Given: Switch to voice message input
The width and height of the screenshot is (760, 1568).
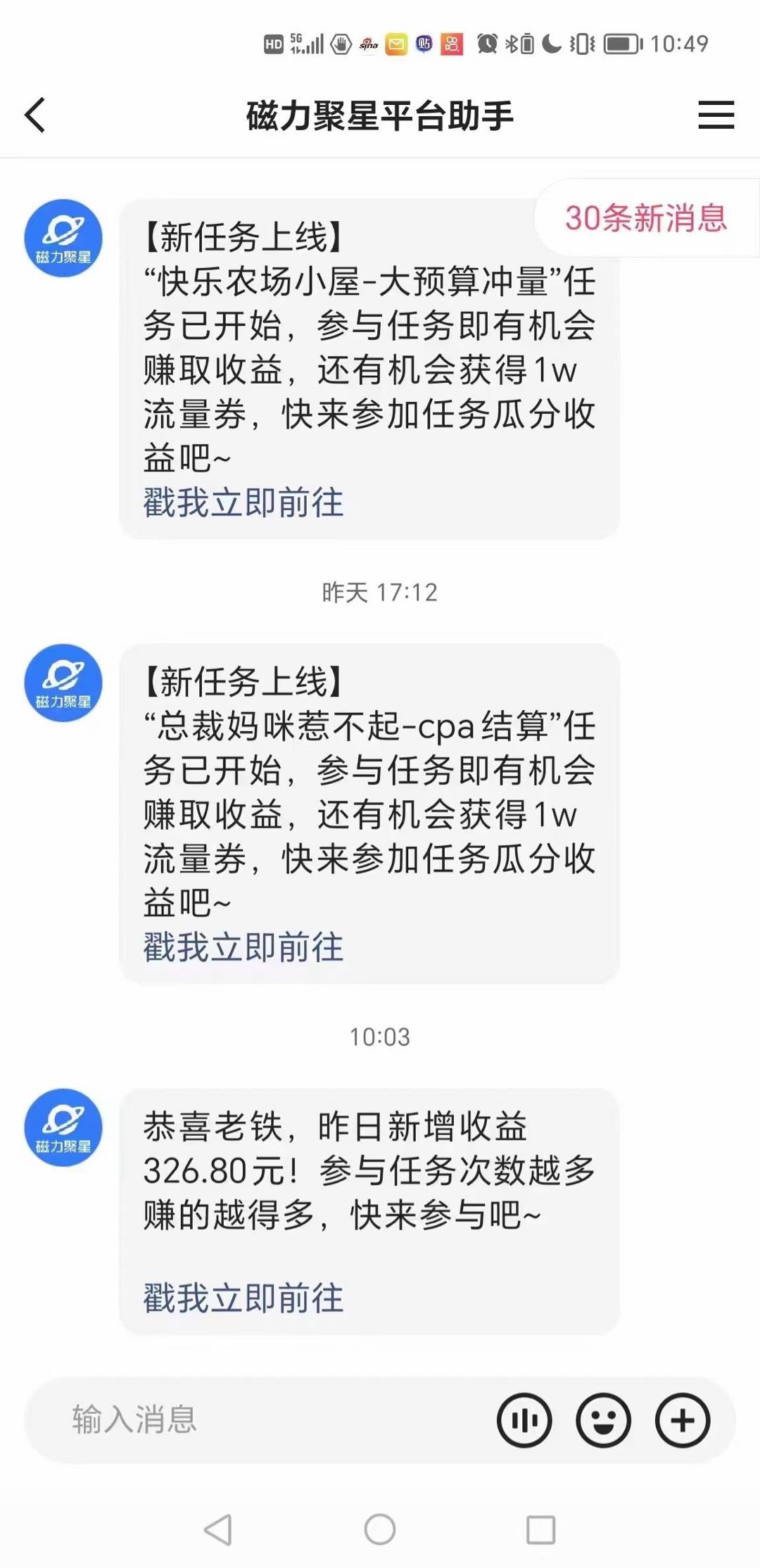Looking at the screenshot, I should [x=524, y=1420].
